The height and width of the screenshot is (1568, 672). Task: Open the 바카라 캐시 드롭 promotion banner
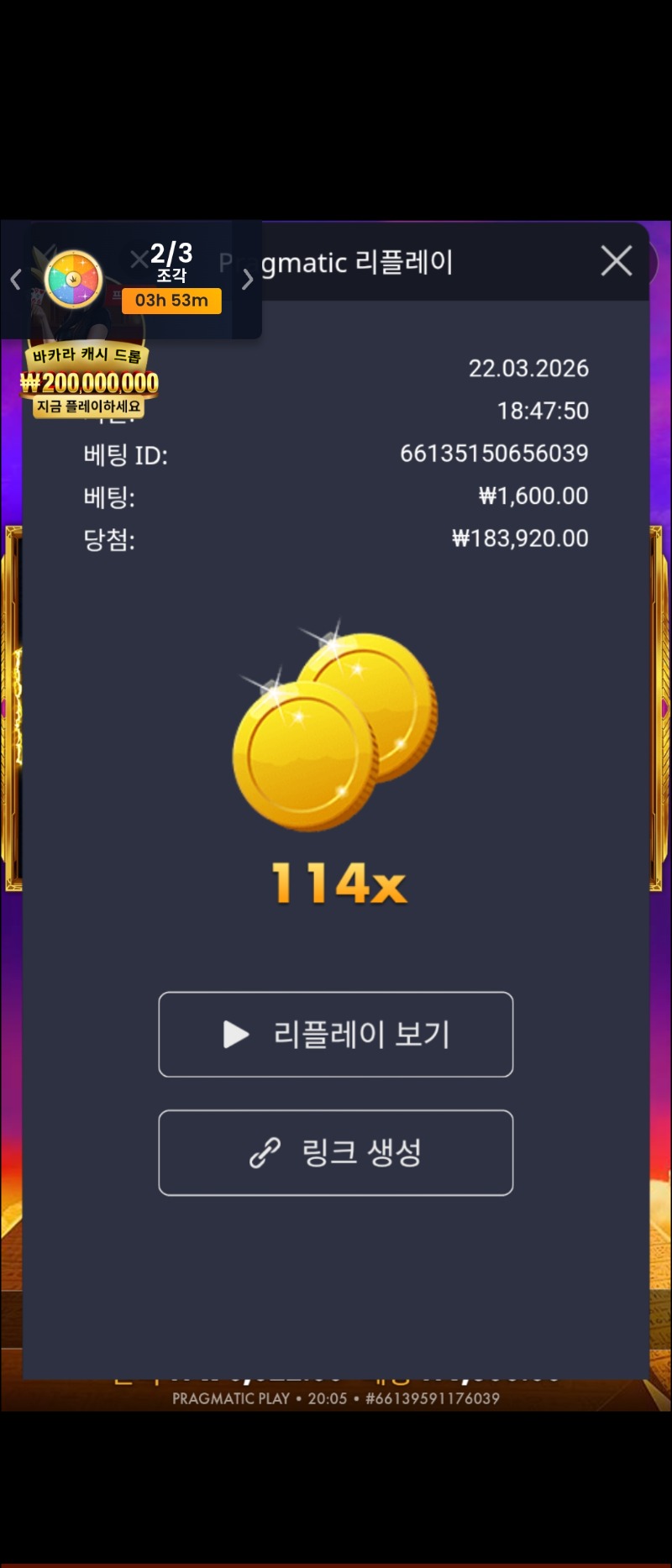(89, 382)
